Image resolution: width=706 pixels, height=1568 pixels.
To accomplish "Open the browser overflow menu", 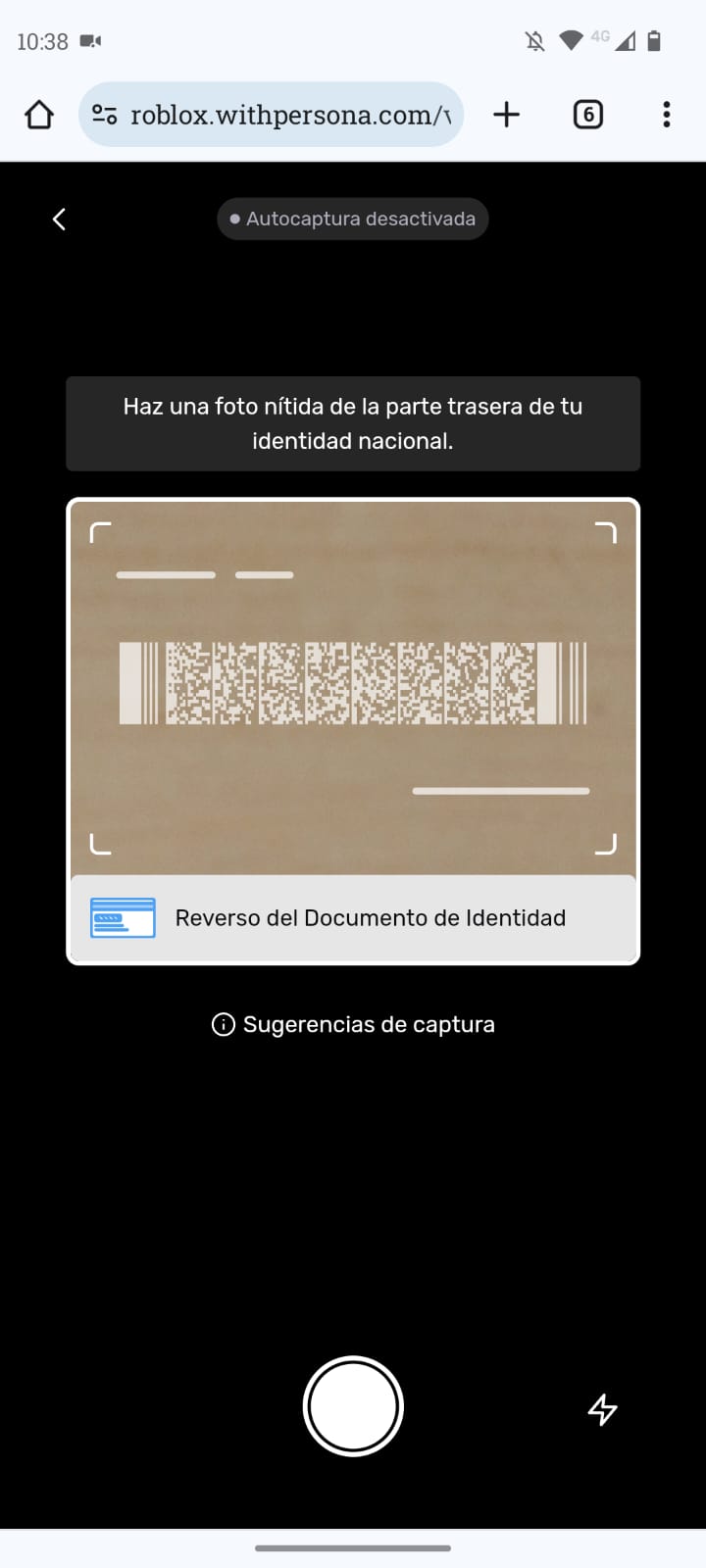I will click(x=666, y=115).
